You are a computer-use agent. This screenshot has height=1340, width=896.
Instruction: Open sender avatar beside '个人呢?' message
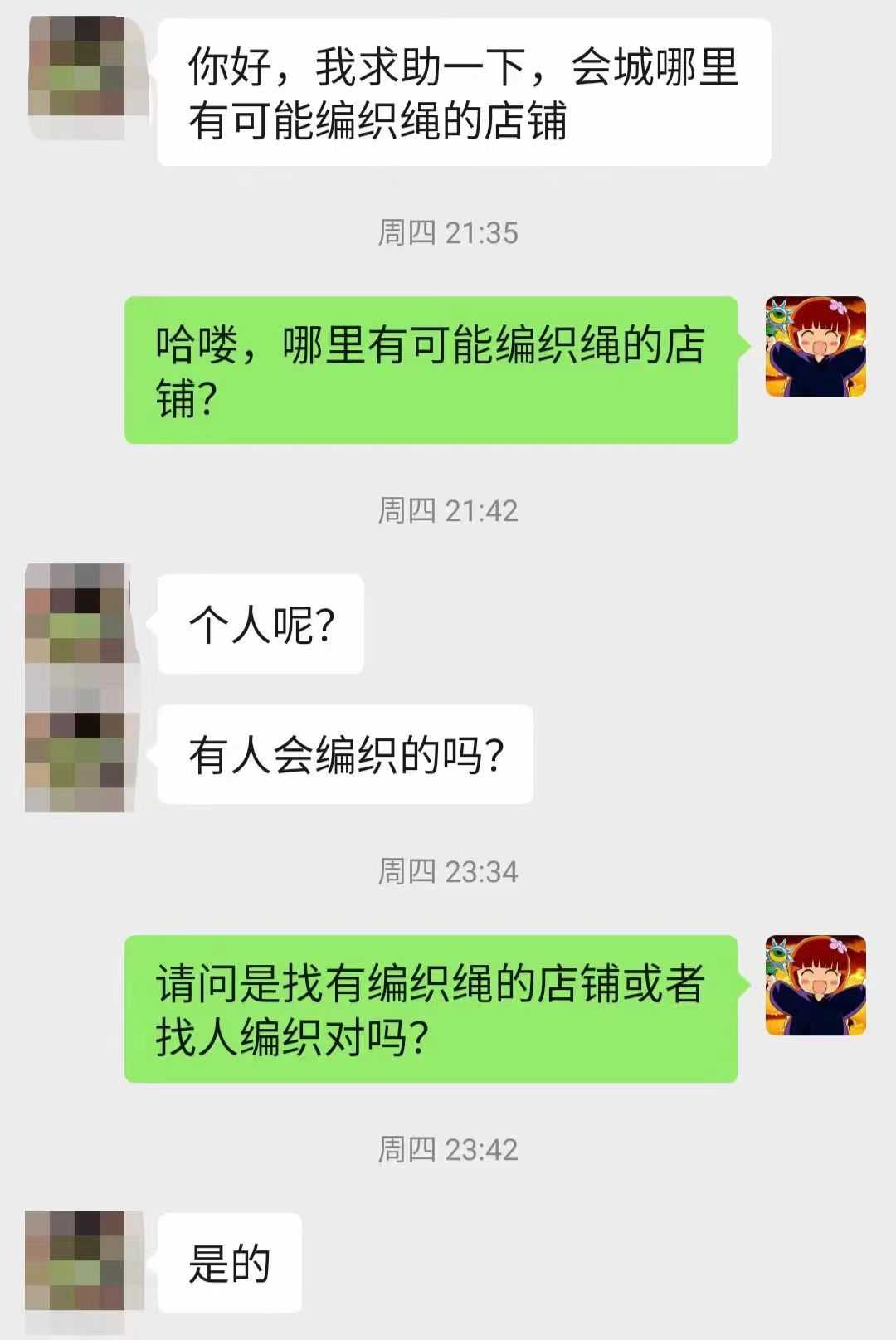(x=76, y=615)
